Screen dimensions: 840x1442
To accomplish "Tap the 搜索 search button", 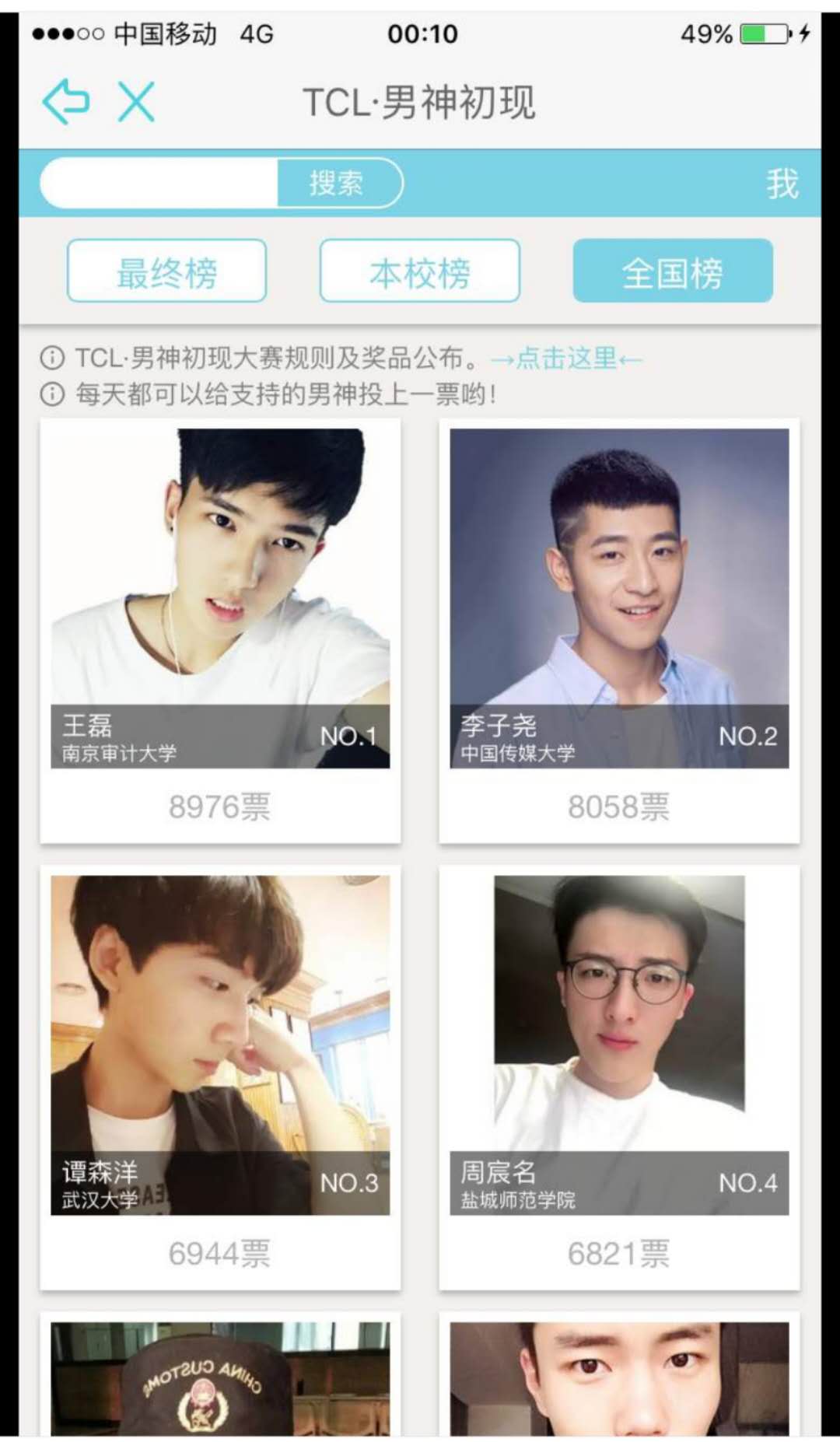I will [x=338, y=184].
